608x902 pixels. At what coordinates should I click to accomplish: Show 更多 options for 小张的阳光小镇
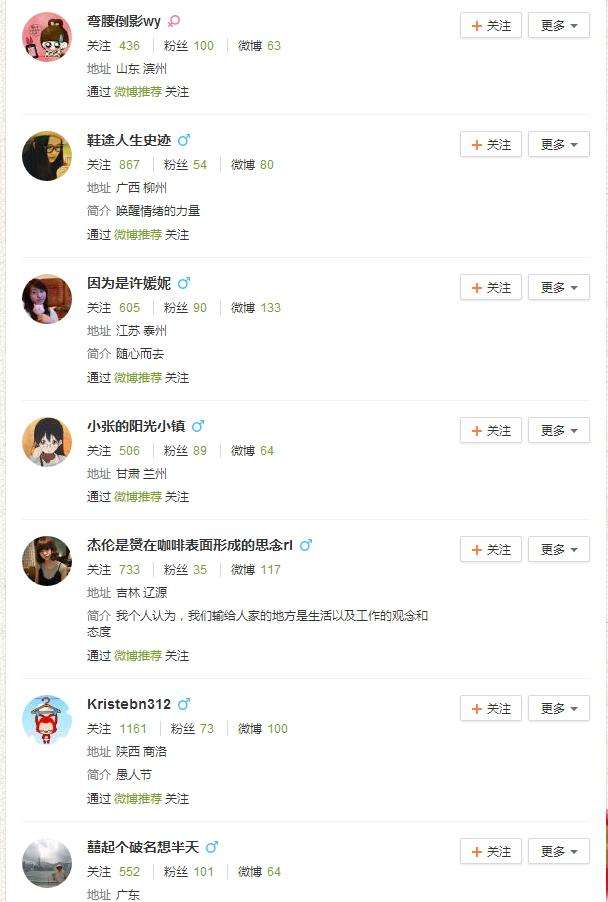(x=558, y=431)
